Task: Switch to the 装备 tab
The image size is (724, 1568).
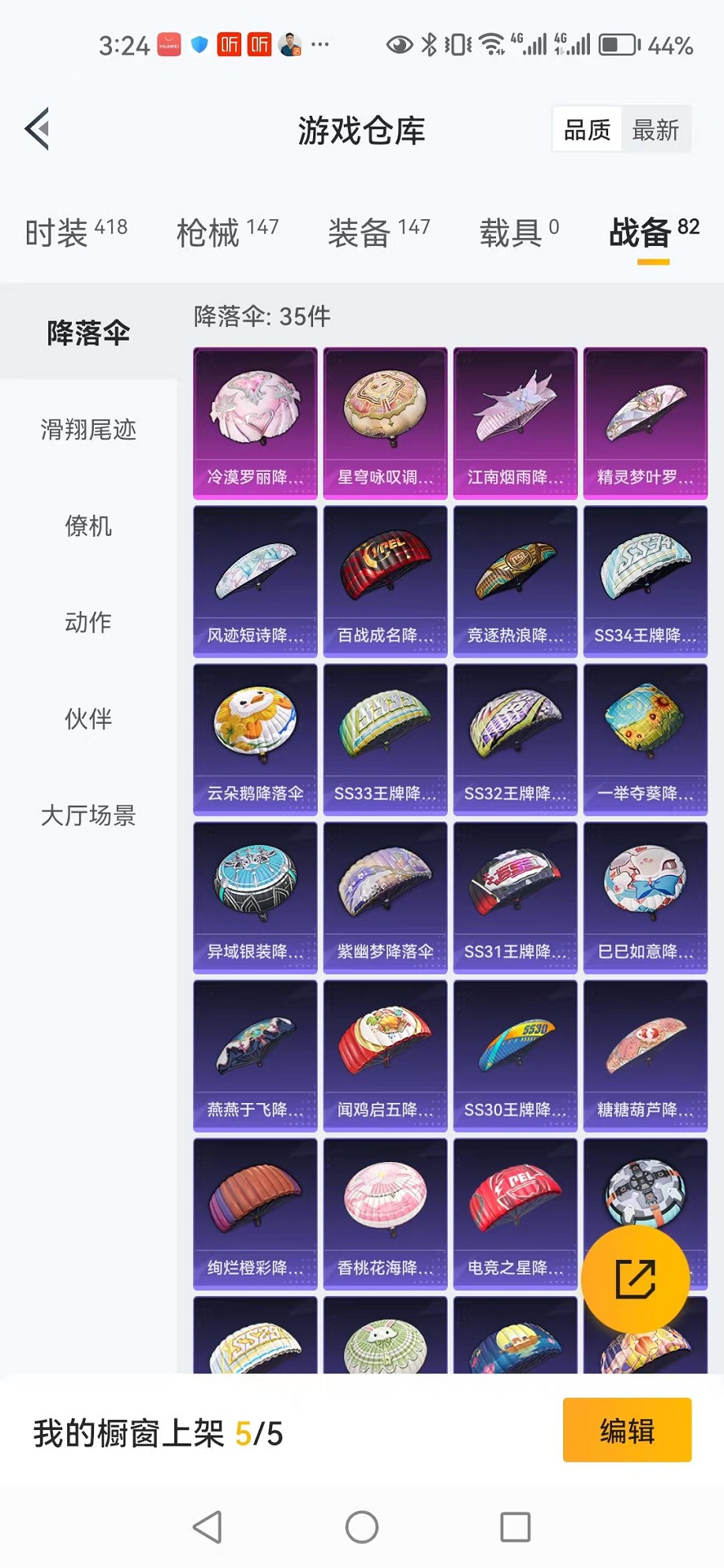Action: (x=379, y=233)
